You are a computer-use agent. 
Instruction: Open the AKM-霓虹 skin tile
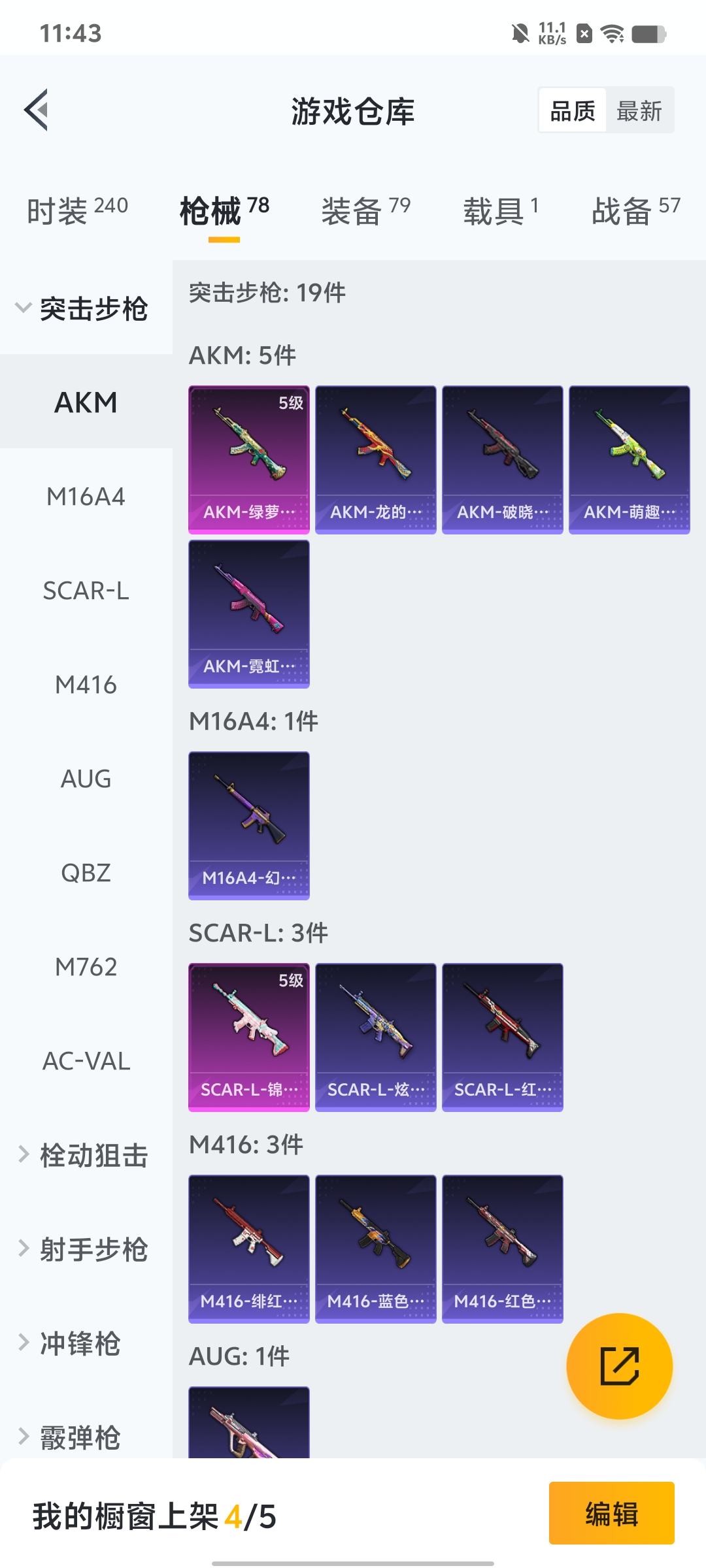pos(249,613)
